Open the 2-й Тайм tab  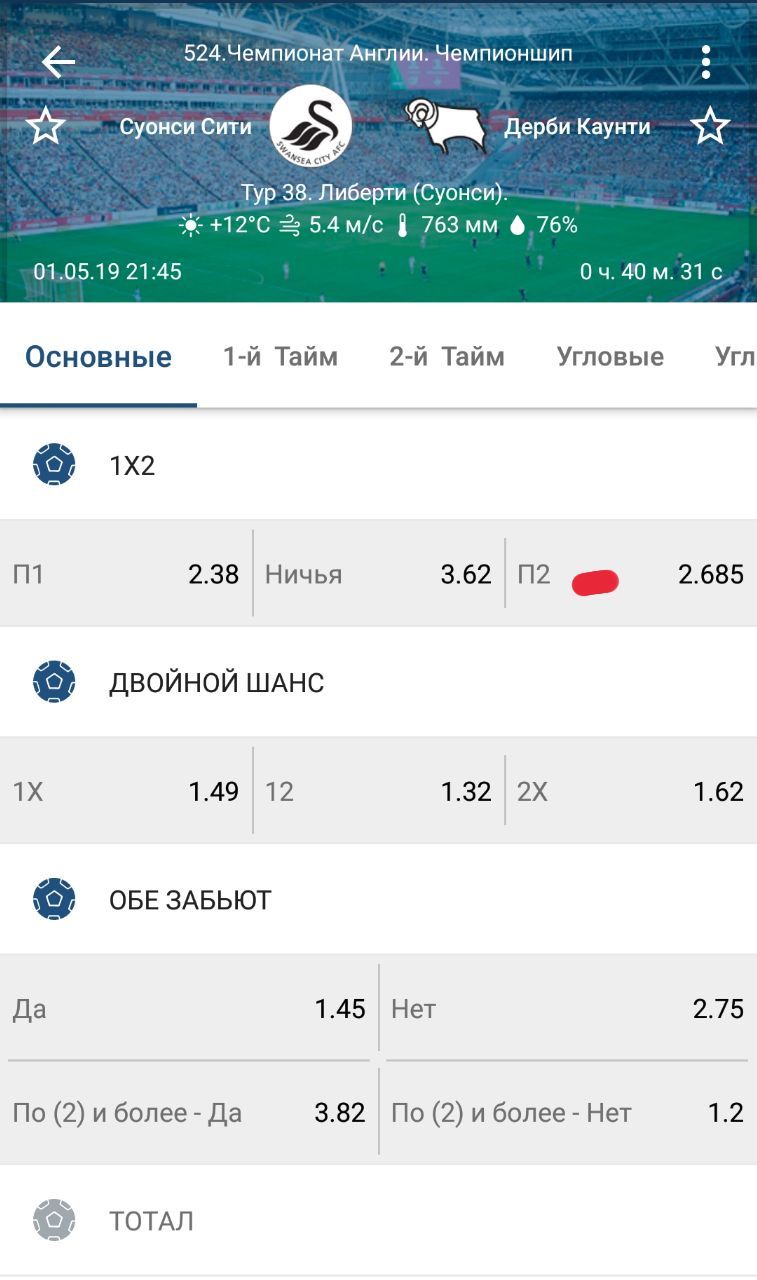click(x=447, y=357)
